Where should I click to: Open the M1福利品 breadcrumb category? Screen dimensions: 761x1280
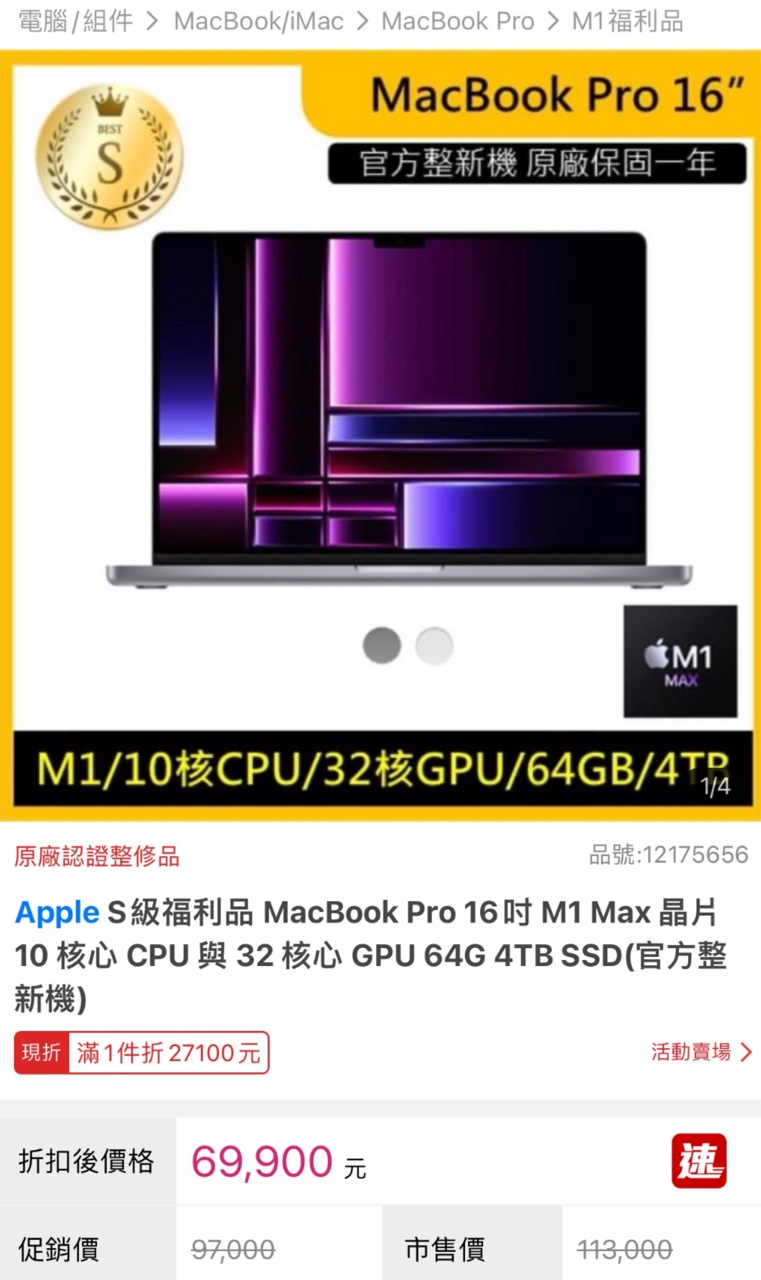tap(627, 21)
